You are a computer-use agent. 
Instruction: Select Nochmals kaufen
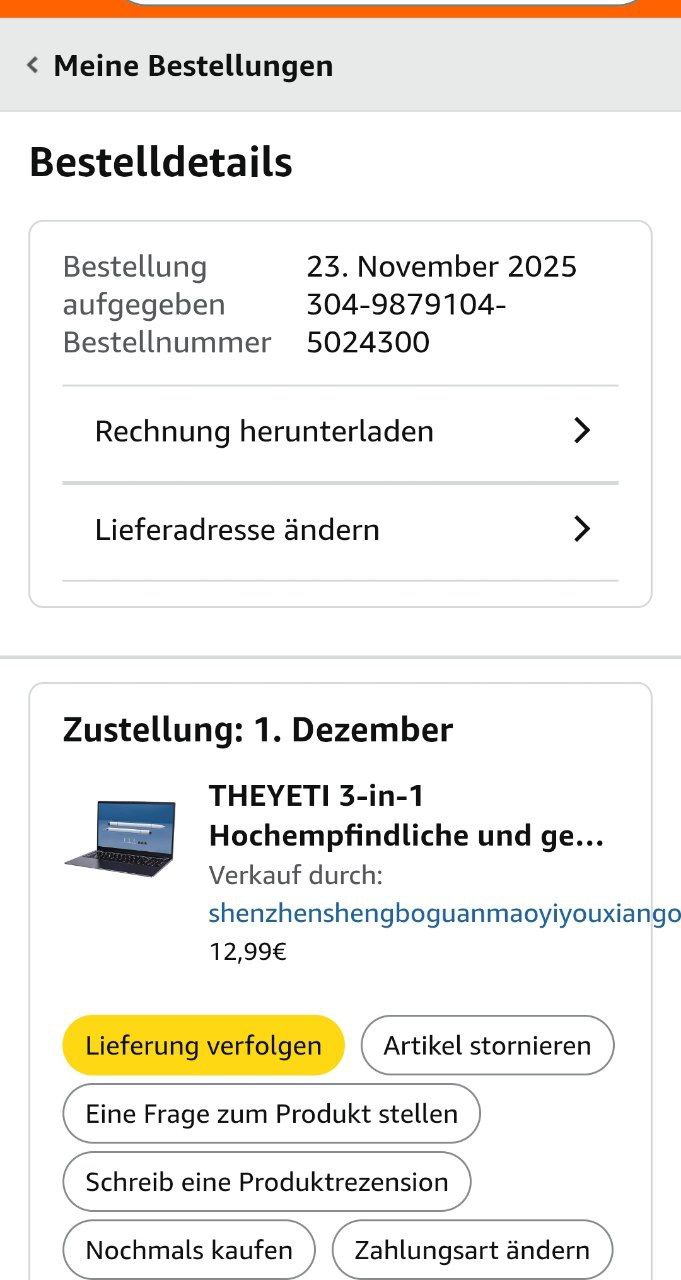tap(189, 1250)
